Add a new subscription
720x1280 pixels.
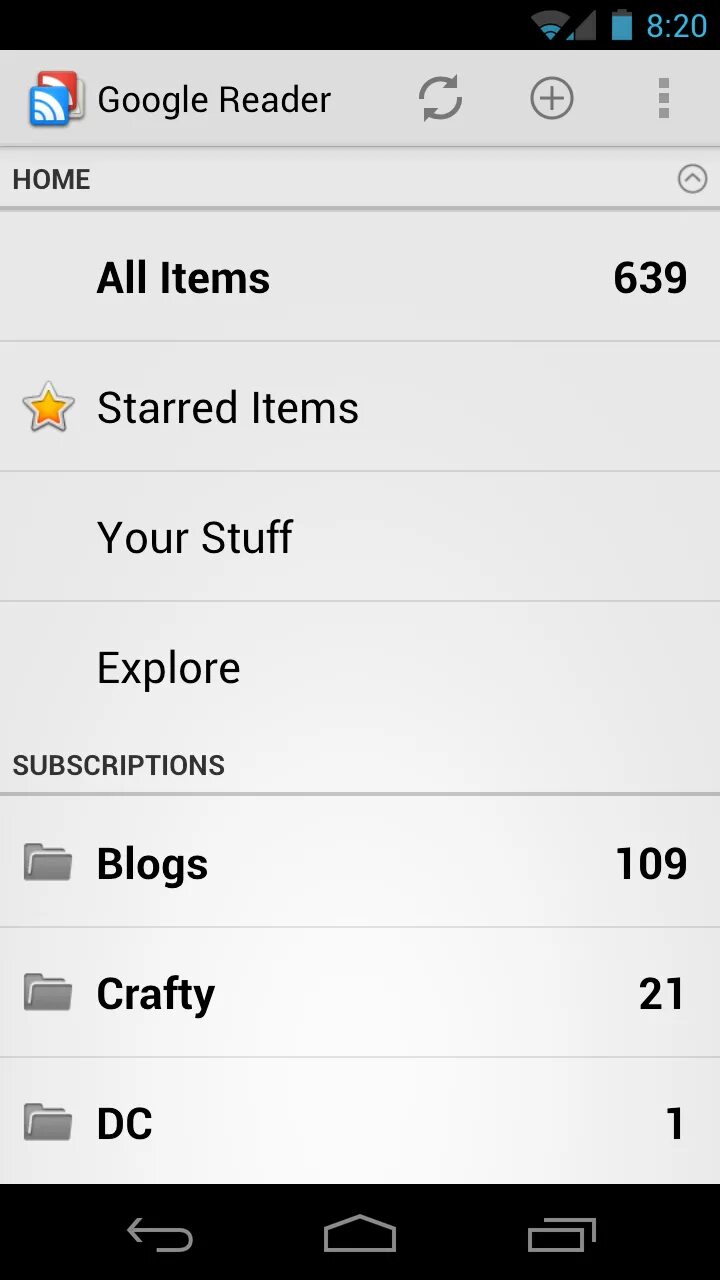[x=551, y=99]
